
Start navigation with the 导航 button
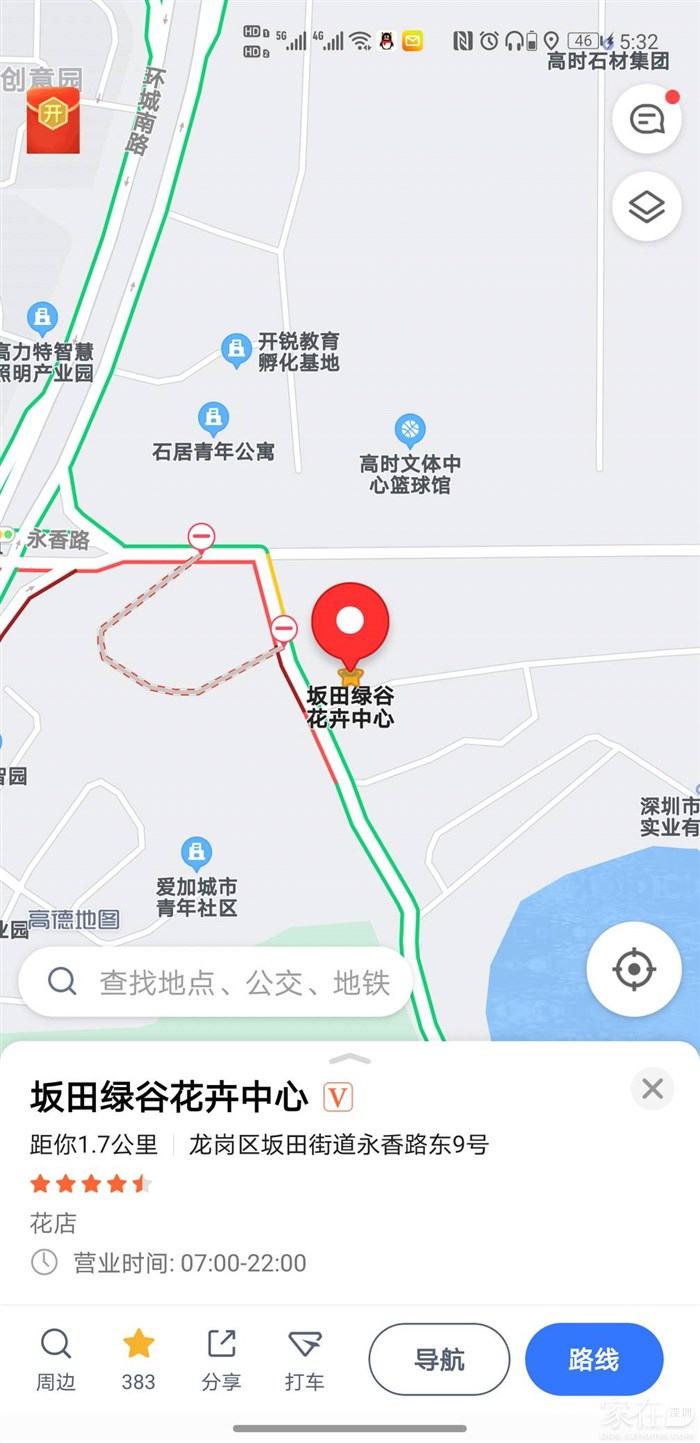[x=439, y=1359]
